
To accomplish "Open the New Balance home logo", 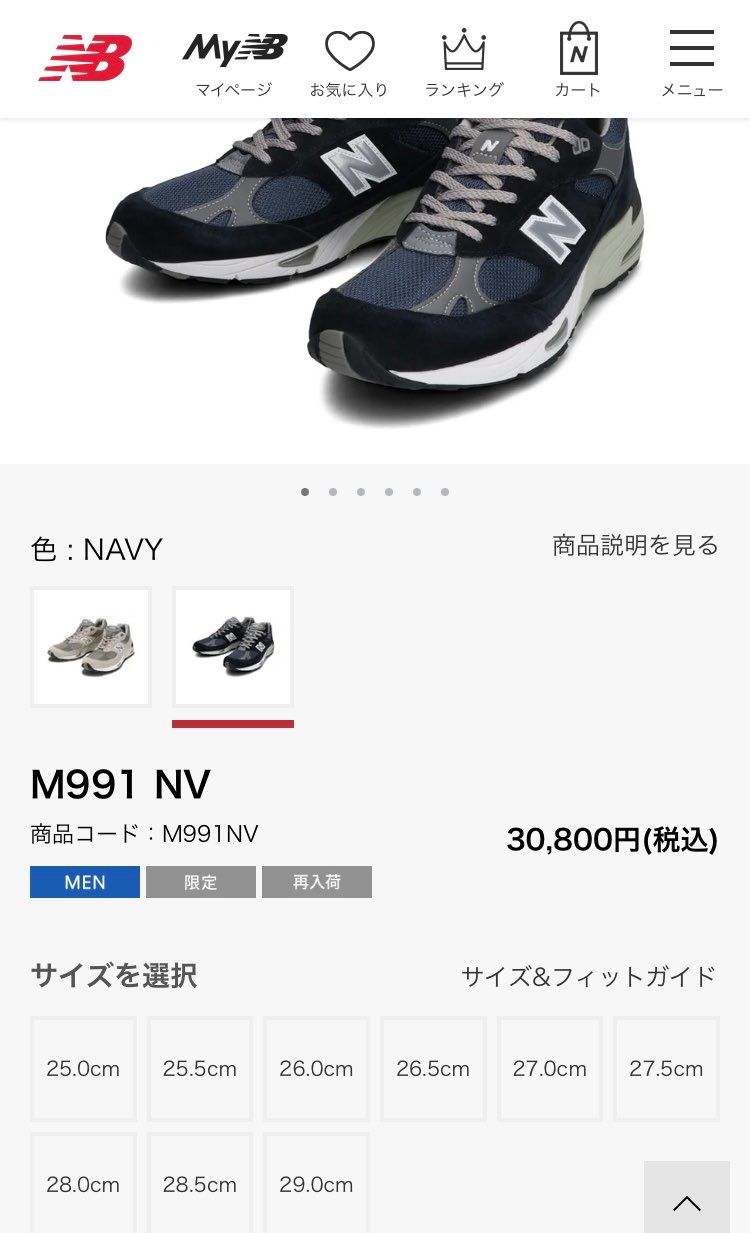I will coord(86,57).
